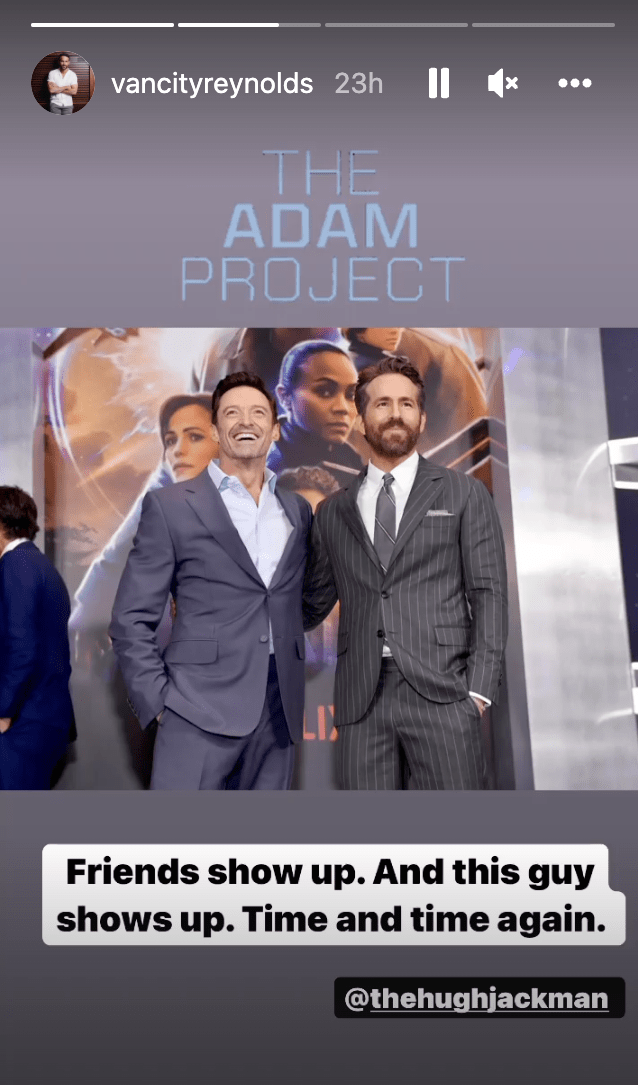Viewport: 638px width, 1085px height.
Task: Open vancityreynolds profile picture
Action: tap(63, 83)
